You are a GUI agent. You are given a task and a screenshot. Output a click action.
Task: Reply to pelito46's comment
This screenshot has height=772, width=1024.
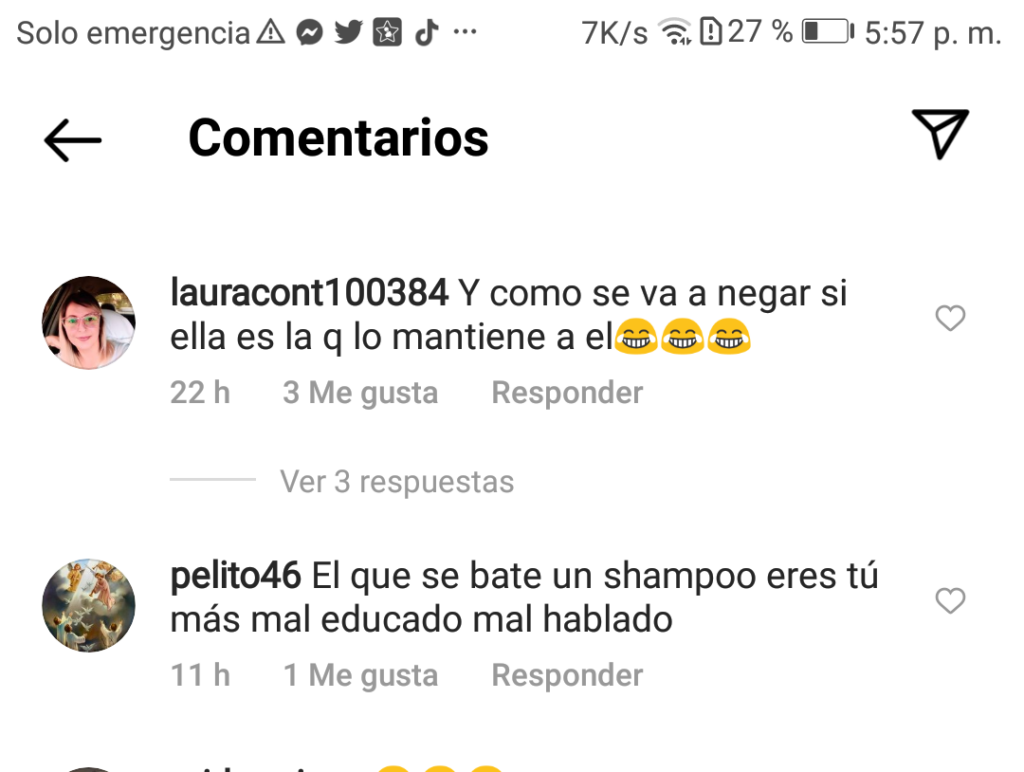point(567,676)
